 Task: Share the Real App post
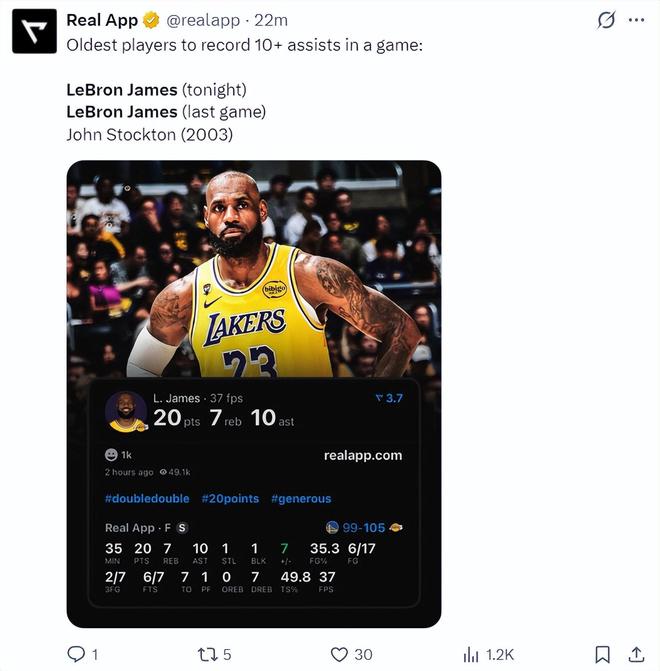click(636, 654)
